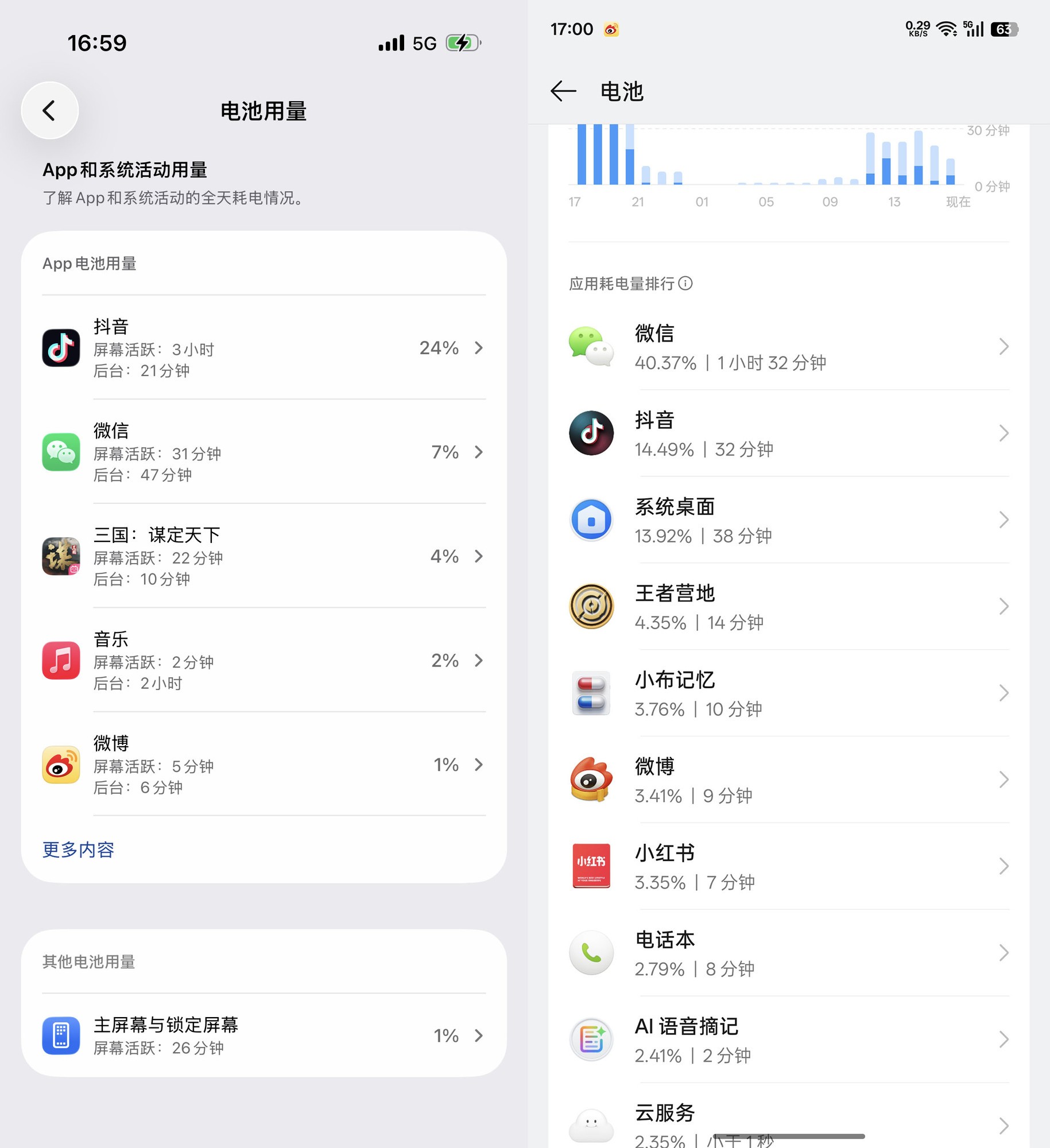Click the 小布记忆 capsule icon
The width and height of the screenshot is (1050, 1148).
pos(591,693)
